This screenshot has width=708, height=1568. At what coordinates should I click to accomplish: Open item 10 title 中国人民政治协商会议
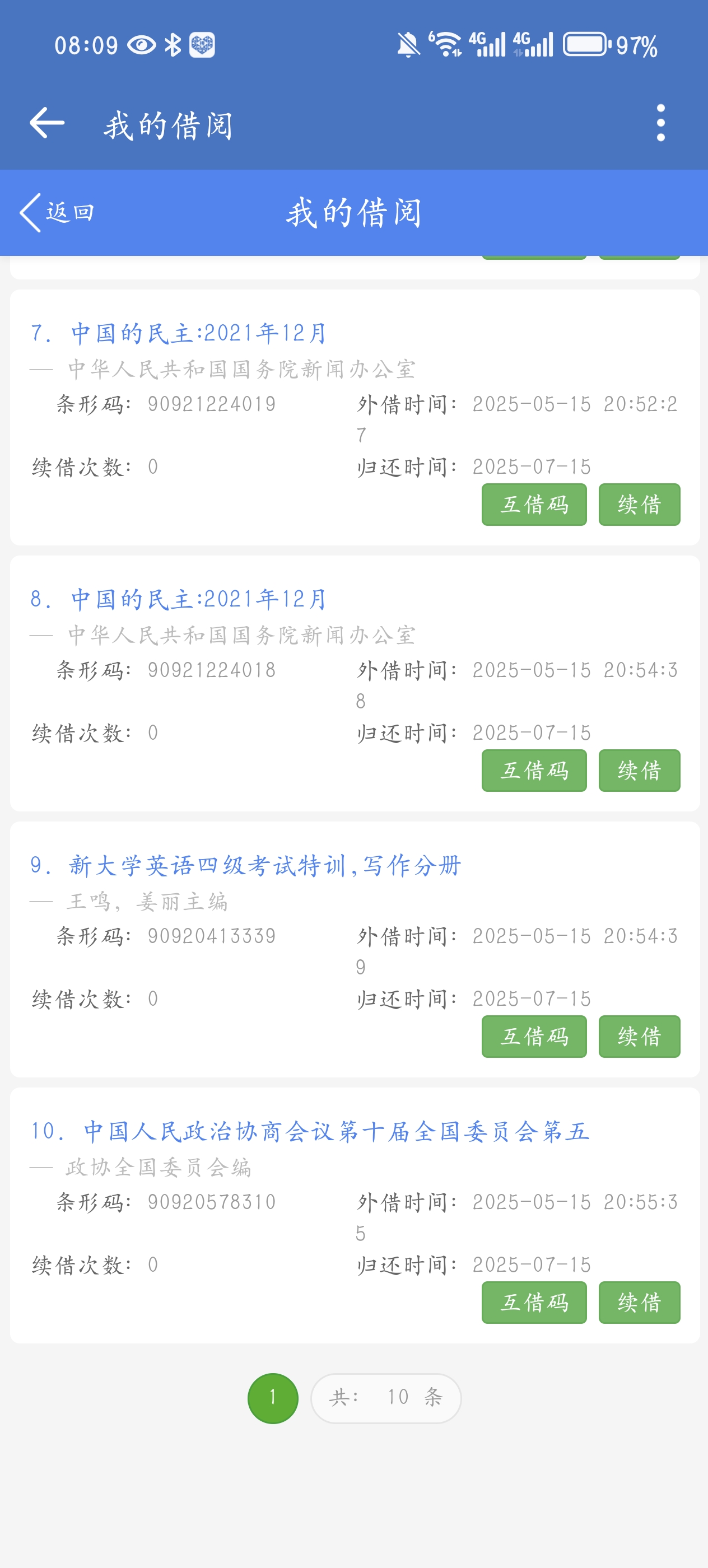click(x=336, y=1132)
